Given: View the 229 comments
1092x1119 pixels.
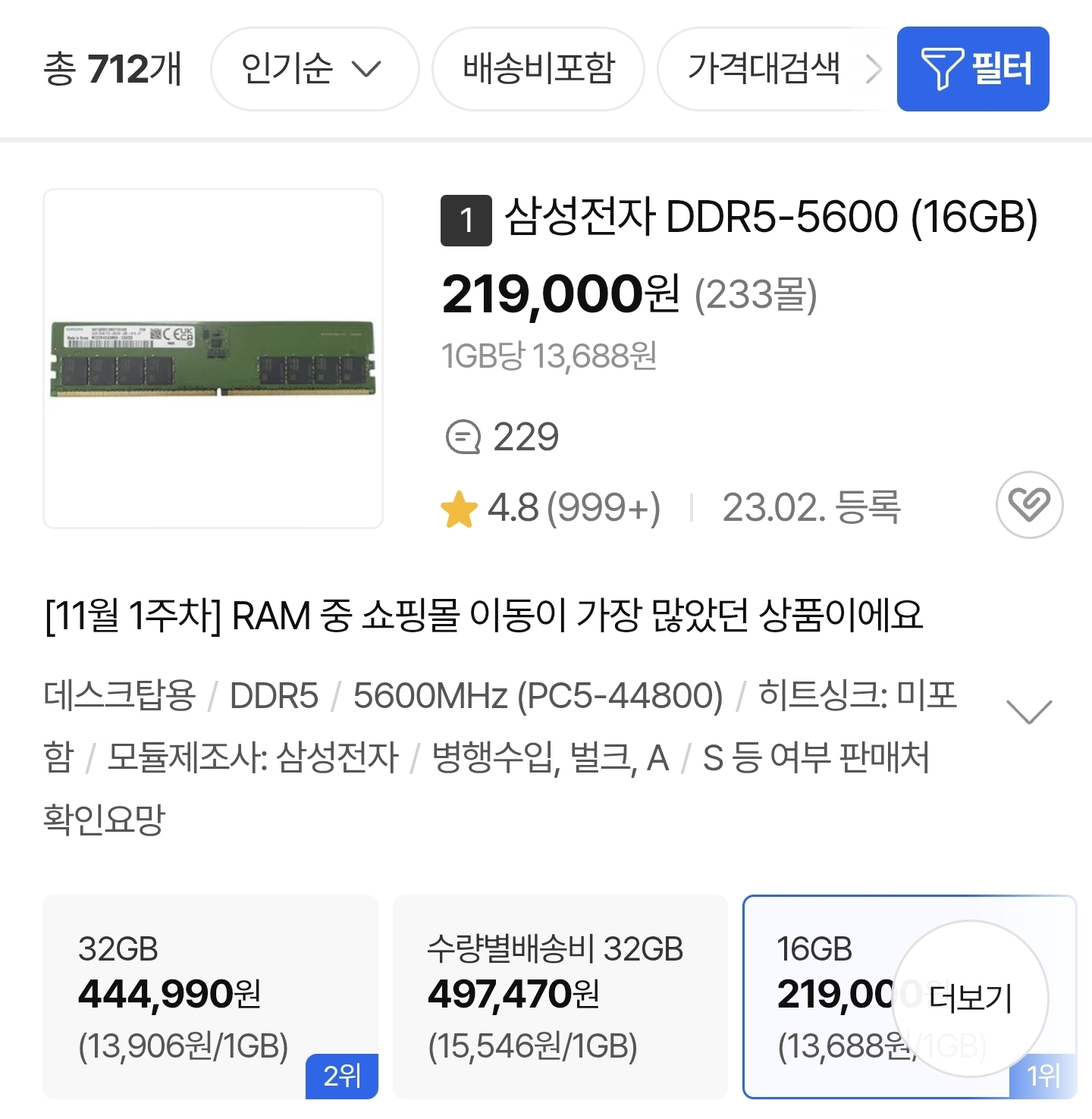Looking at the screenshot, I should [502, 437].
